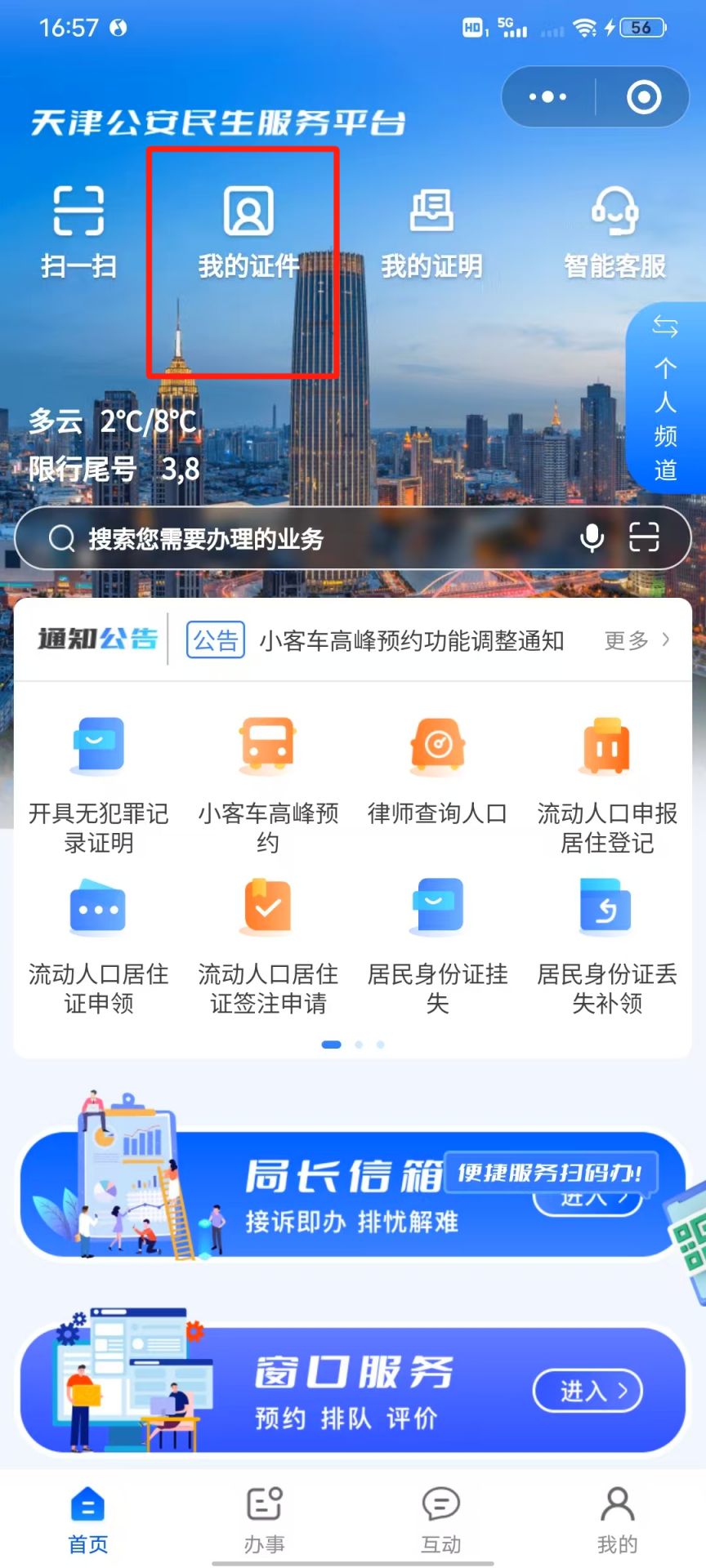Screen dimensions: 706x1568
Task: View 更多 announcements
Action: point(637,641)
